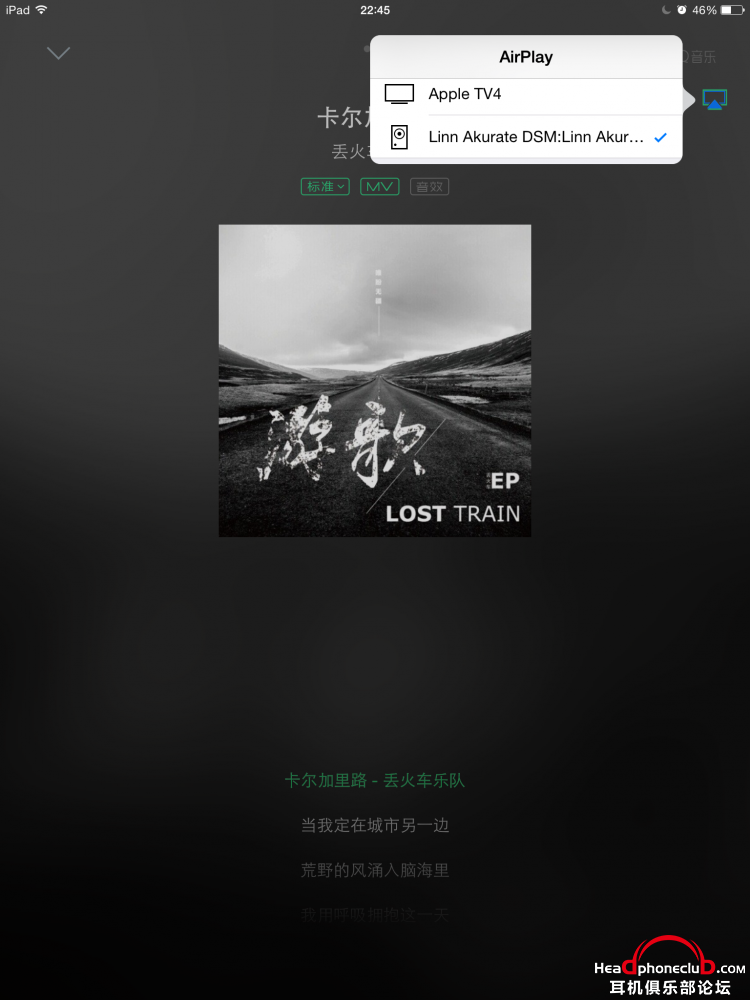Open the 标准 quality dropdown
The image size is (750, 1000).
click(x=325, y=186)
